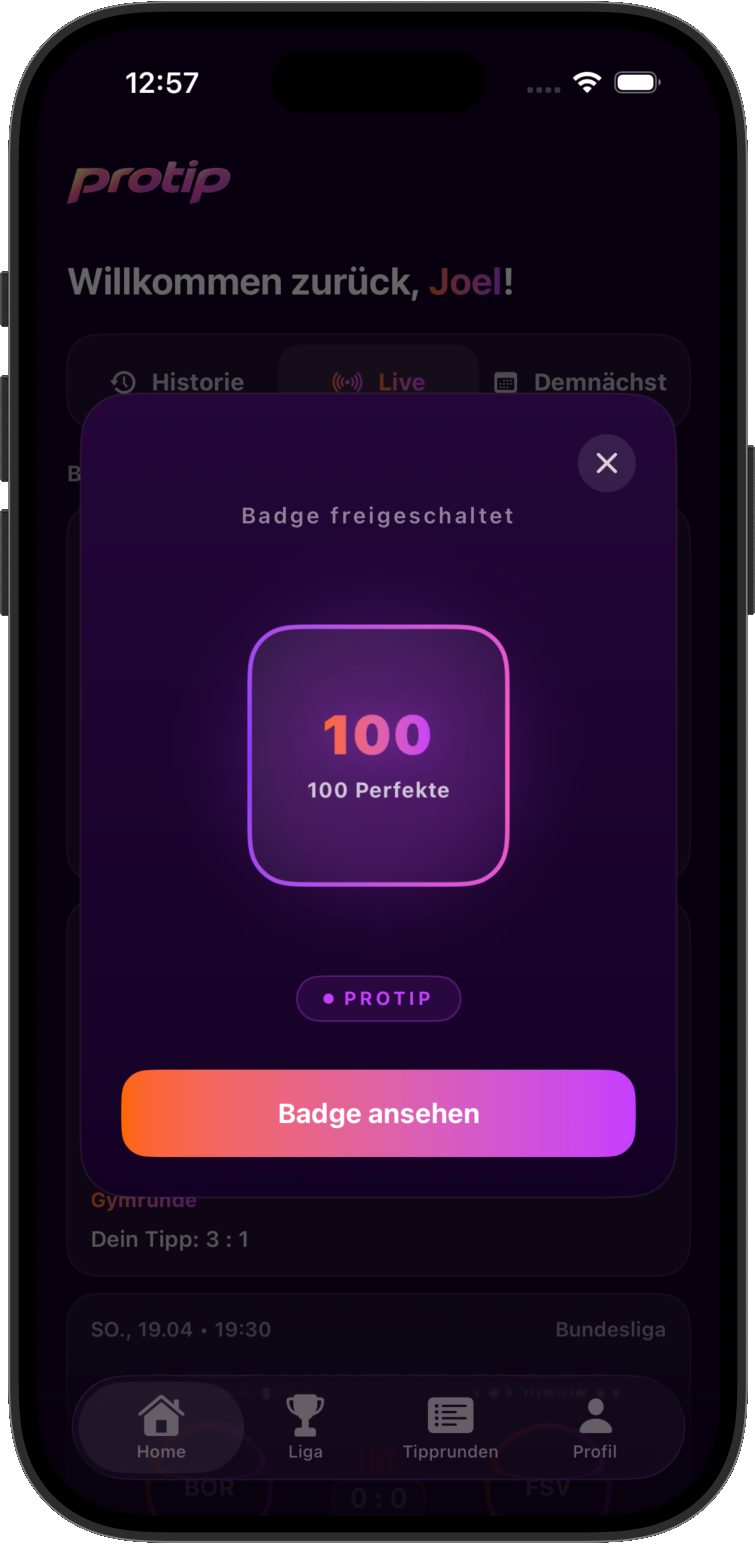Viewport: 755px width, 1544px height.
Task: Click the PROTIP pill below the badge
Action: (378, 998)
